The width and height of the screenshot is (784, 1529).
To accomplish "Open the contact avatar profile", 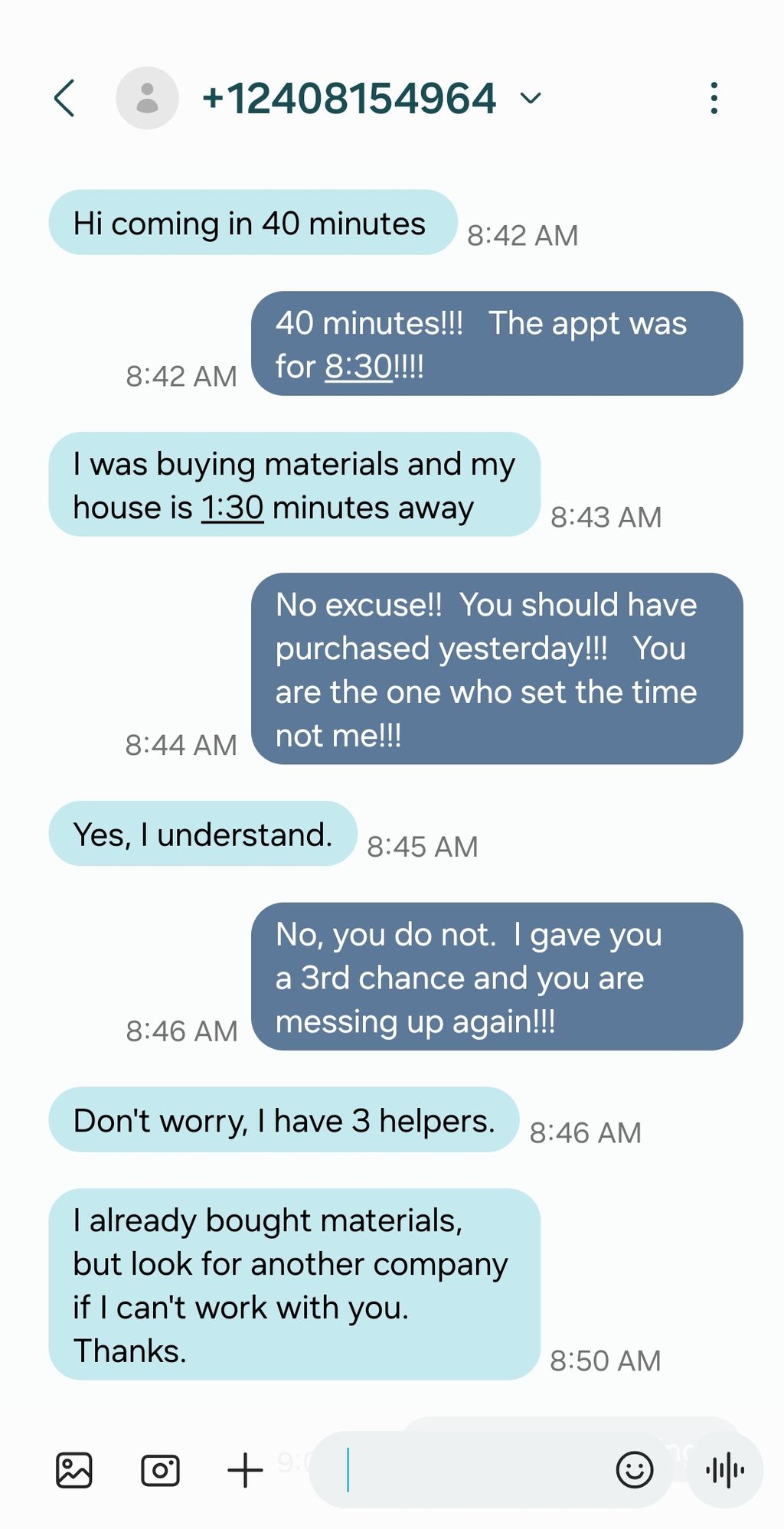I will click(x=147, y=98).
